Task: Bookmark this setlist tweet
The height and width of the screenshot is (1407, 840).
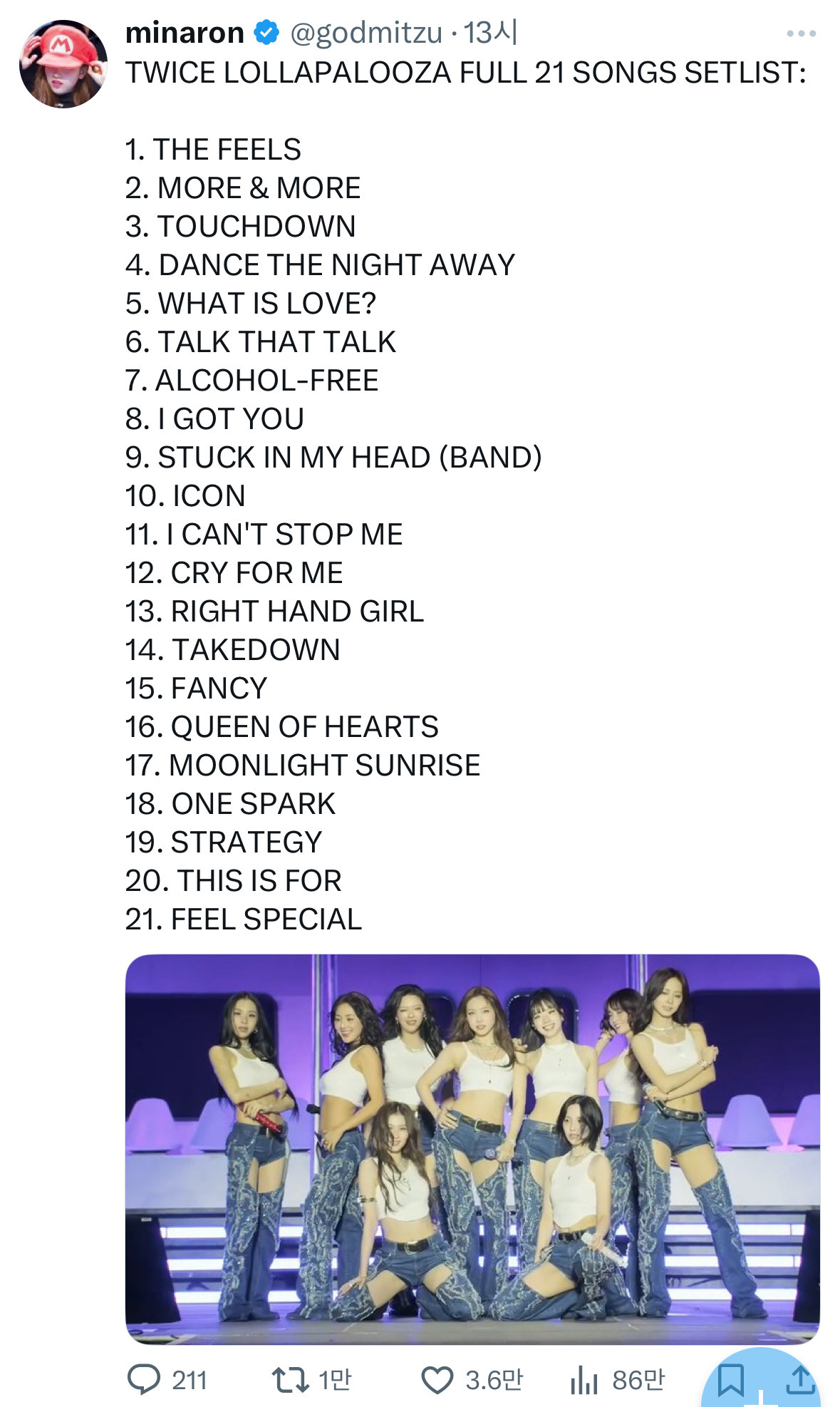Action: pyautogui.click(x=730, y=1380)
